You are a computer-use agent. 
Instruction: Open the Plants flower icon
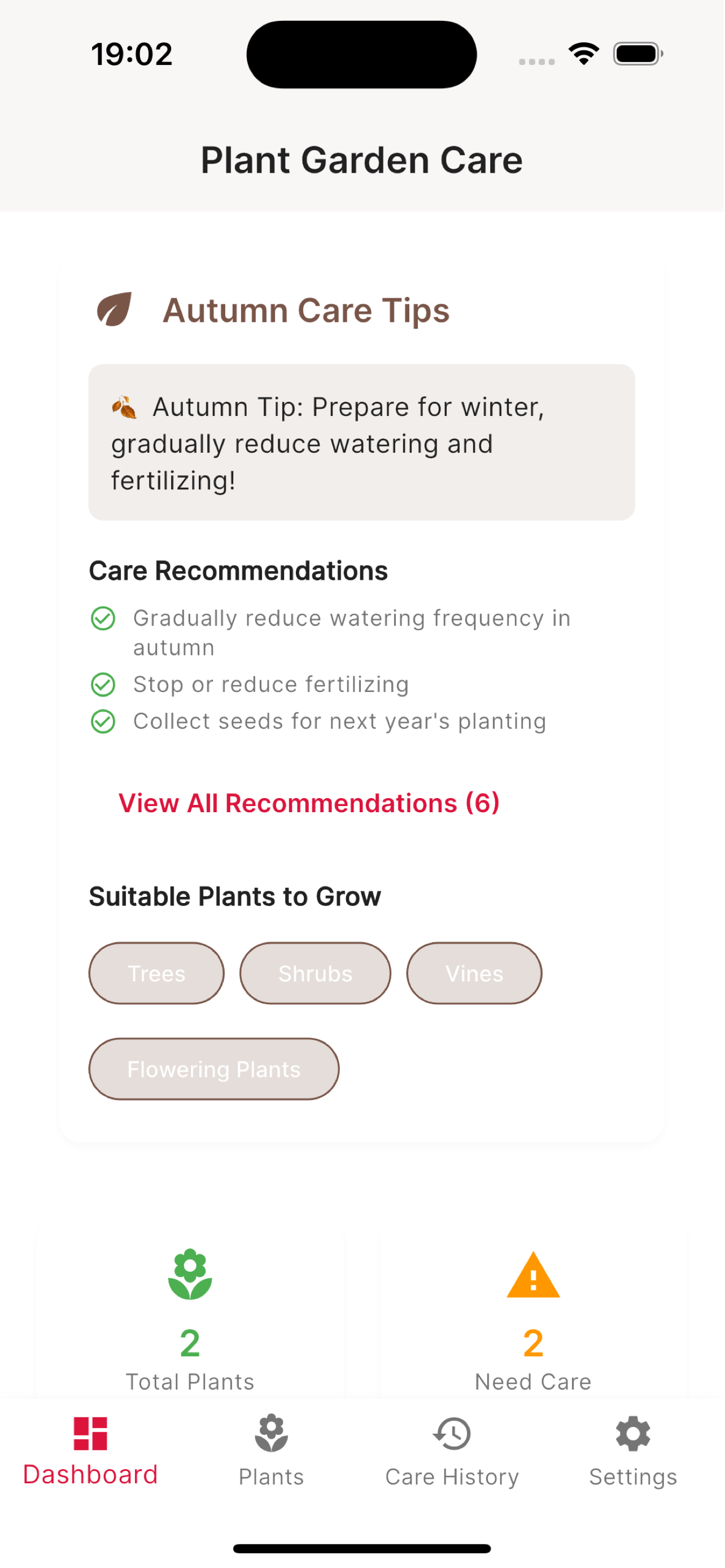point(270,1434)
